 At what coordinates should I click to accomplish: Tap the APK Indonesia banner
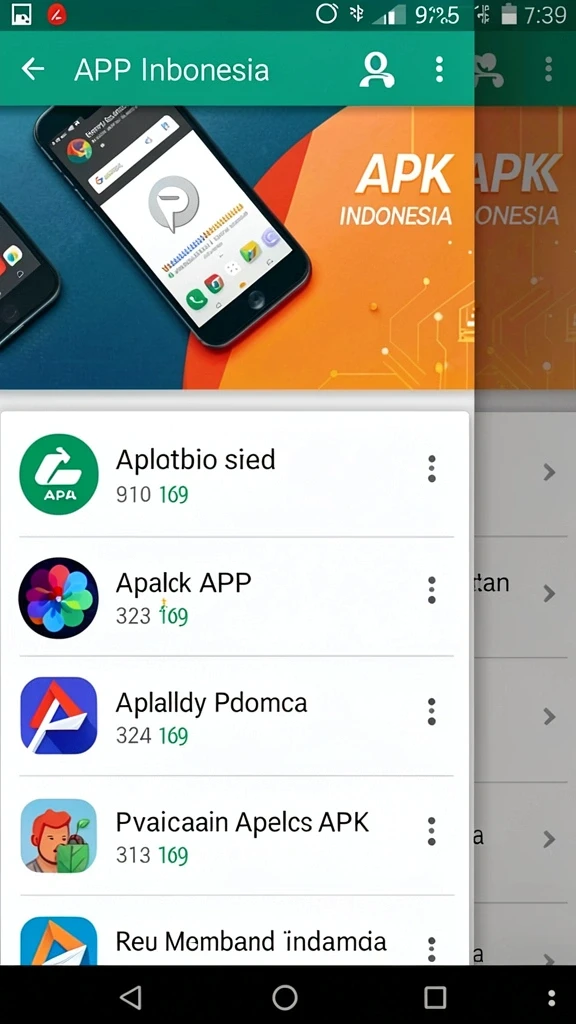(237, 248)
